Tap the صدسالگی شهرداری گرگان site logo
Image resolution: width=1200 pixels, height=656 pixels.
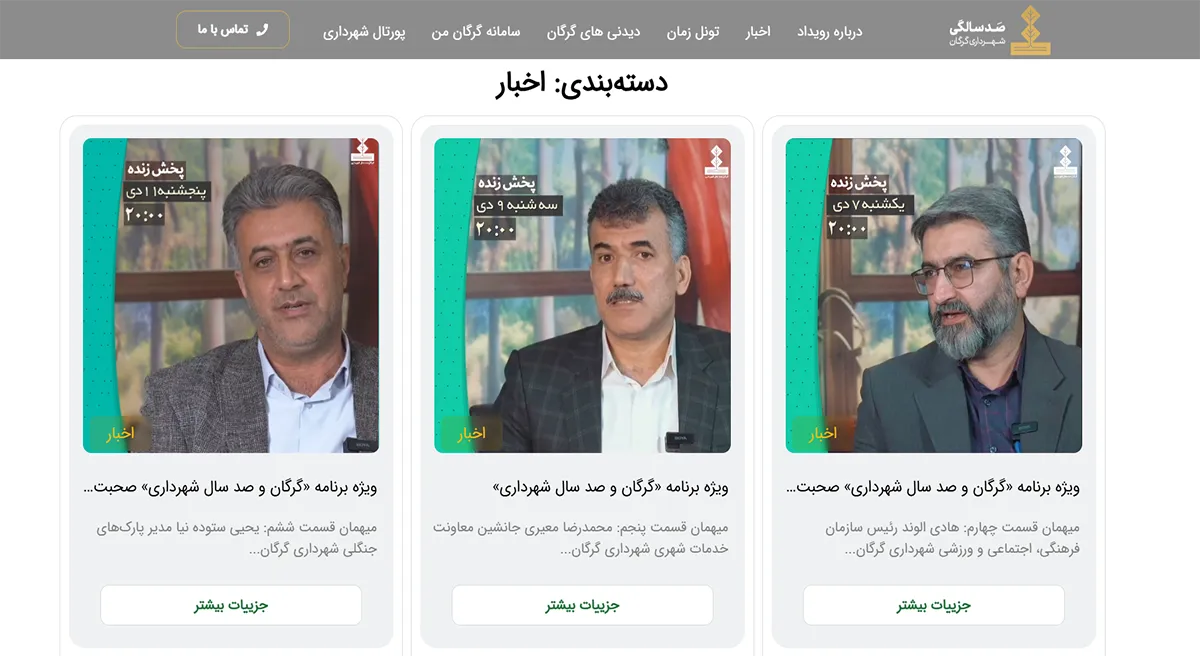[x=1000, y=30]
